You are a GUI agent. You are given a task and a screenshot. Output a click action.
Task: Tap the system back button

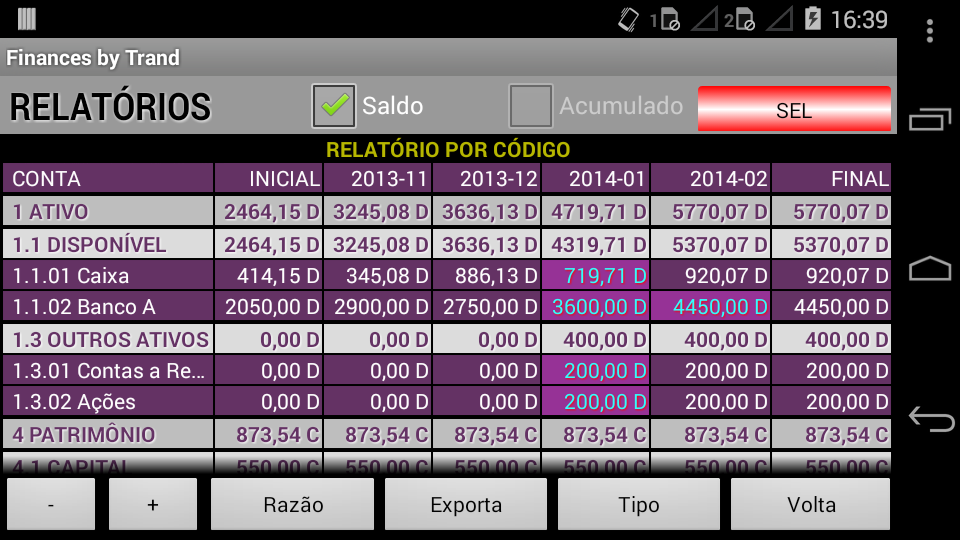click(931, 419)
